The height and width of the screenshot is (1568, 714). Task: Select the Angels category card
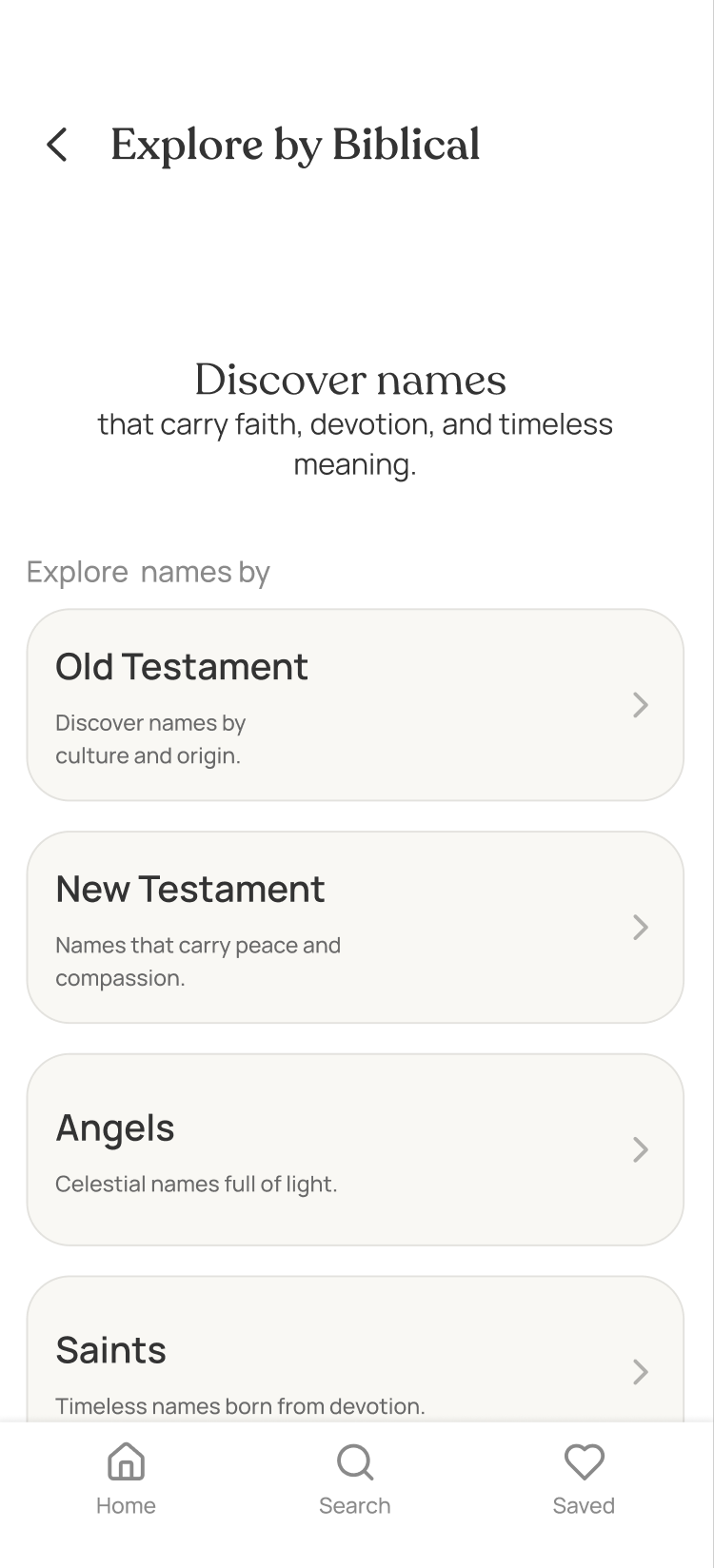point(355,1149)
